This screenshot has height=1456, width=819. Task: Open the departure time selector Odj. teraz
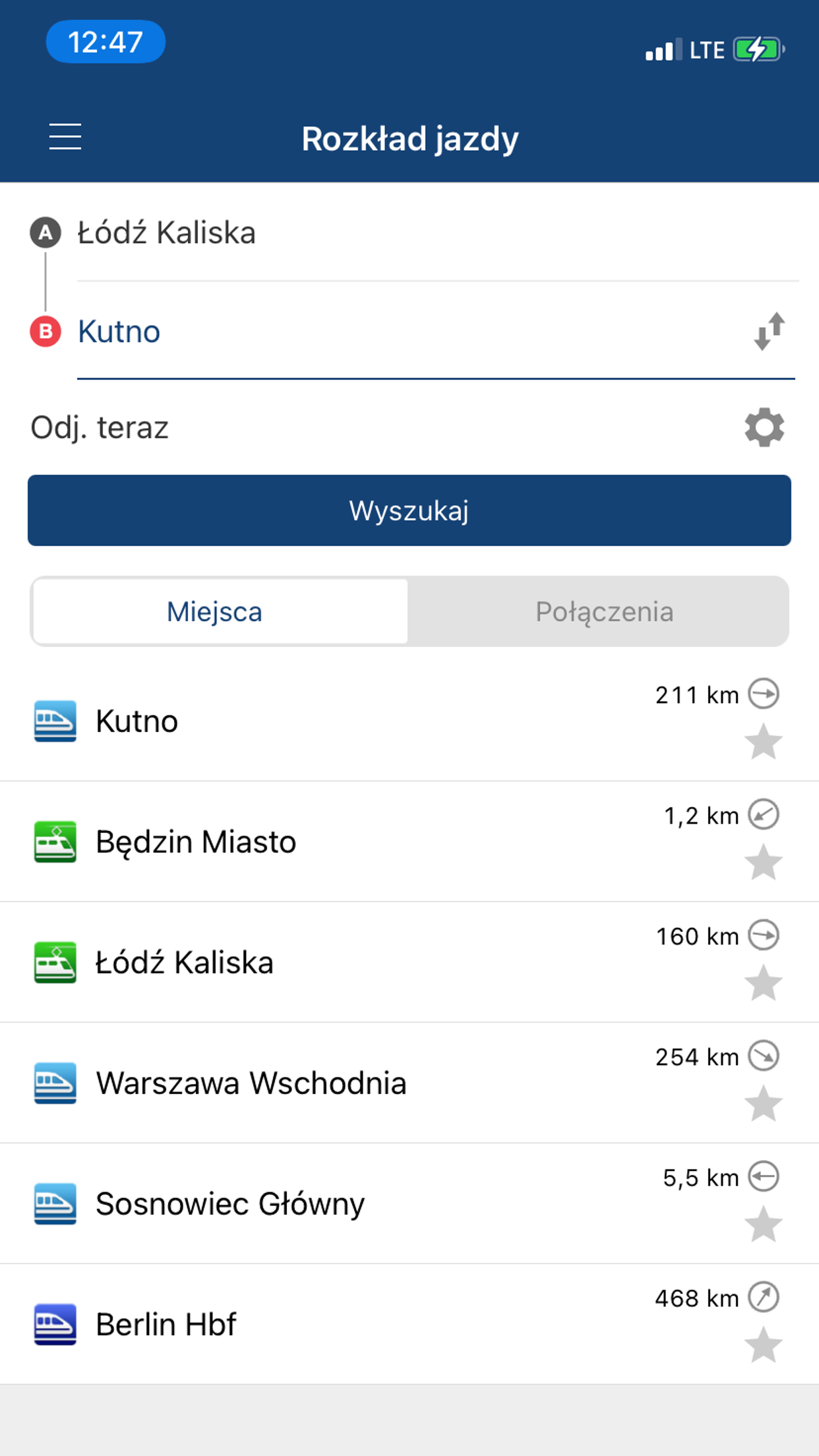click(100, 427)
